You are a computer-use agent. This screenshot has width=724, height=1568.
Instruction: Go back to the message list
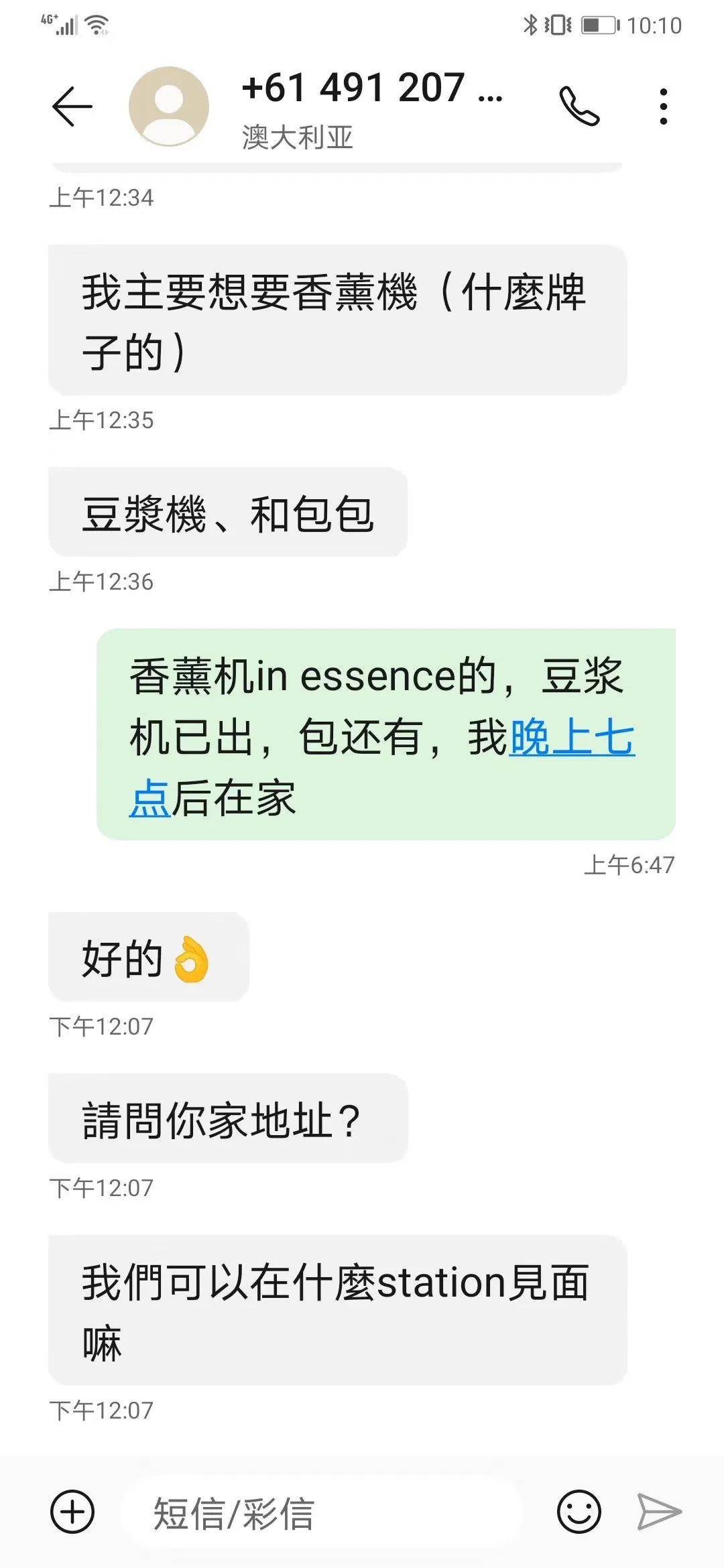[x=72, y=107]
